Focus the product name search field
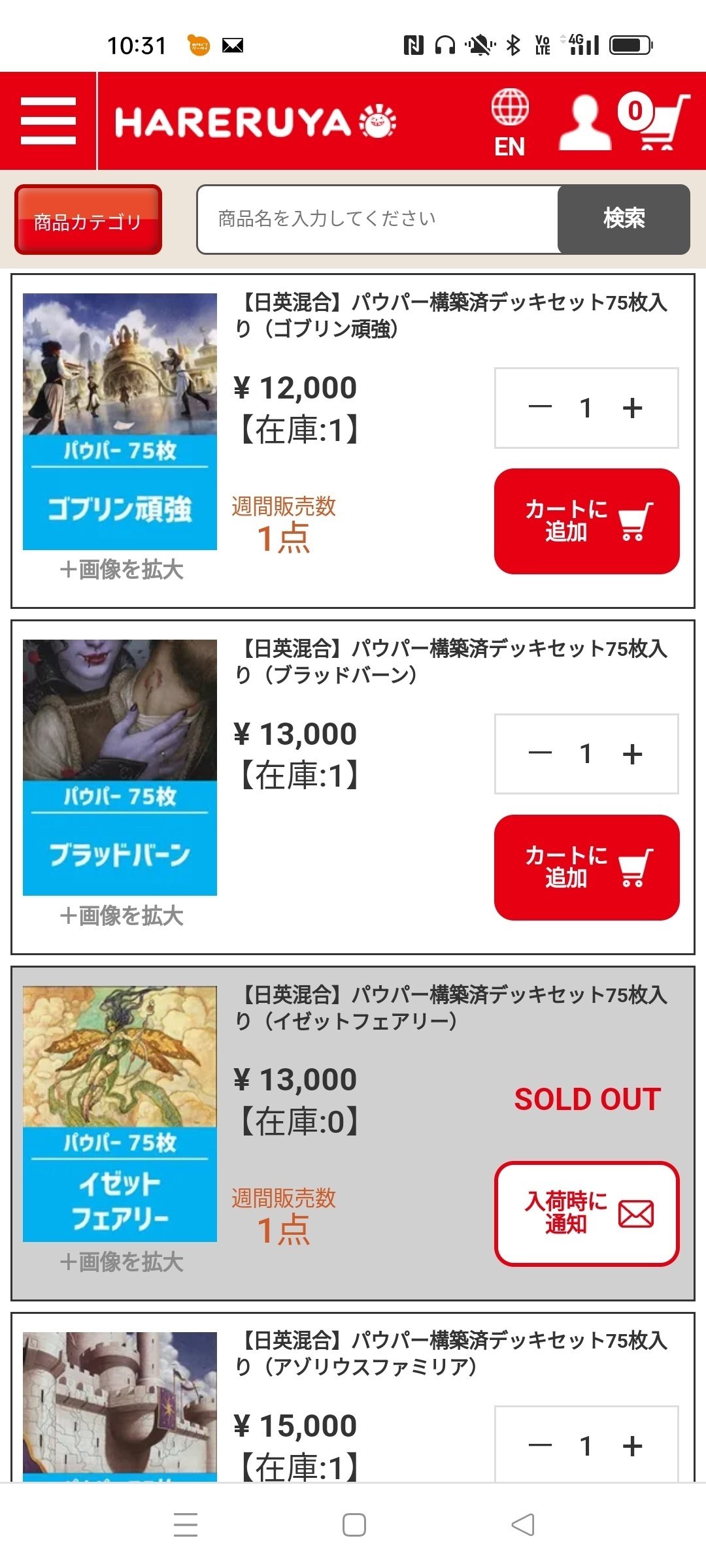The width and height of the screenshot is (706, 1568). (x=378, y=220)
